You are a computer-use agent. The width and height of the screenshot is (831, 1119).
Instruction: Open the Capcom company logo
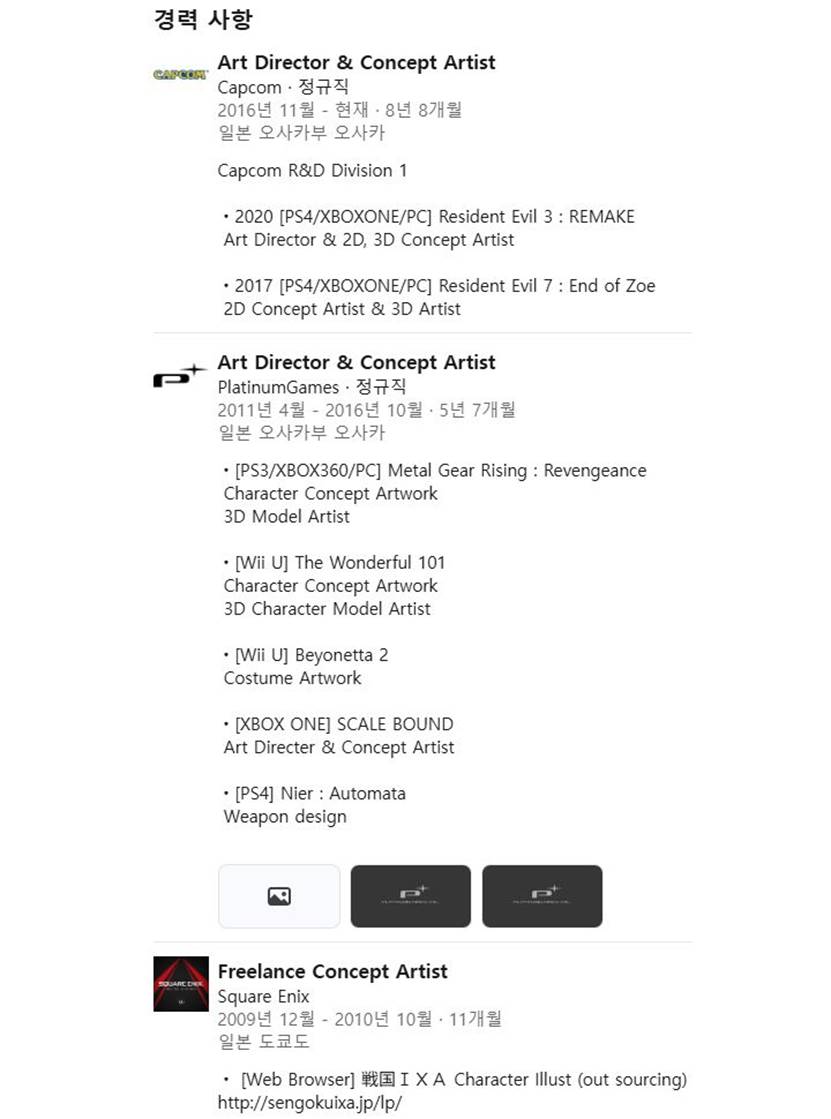180,74
